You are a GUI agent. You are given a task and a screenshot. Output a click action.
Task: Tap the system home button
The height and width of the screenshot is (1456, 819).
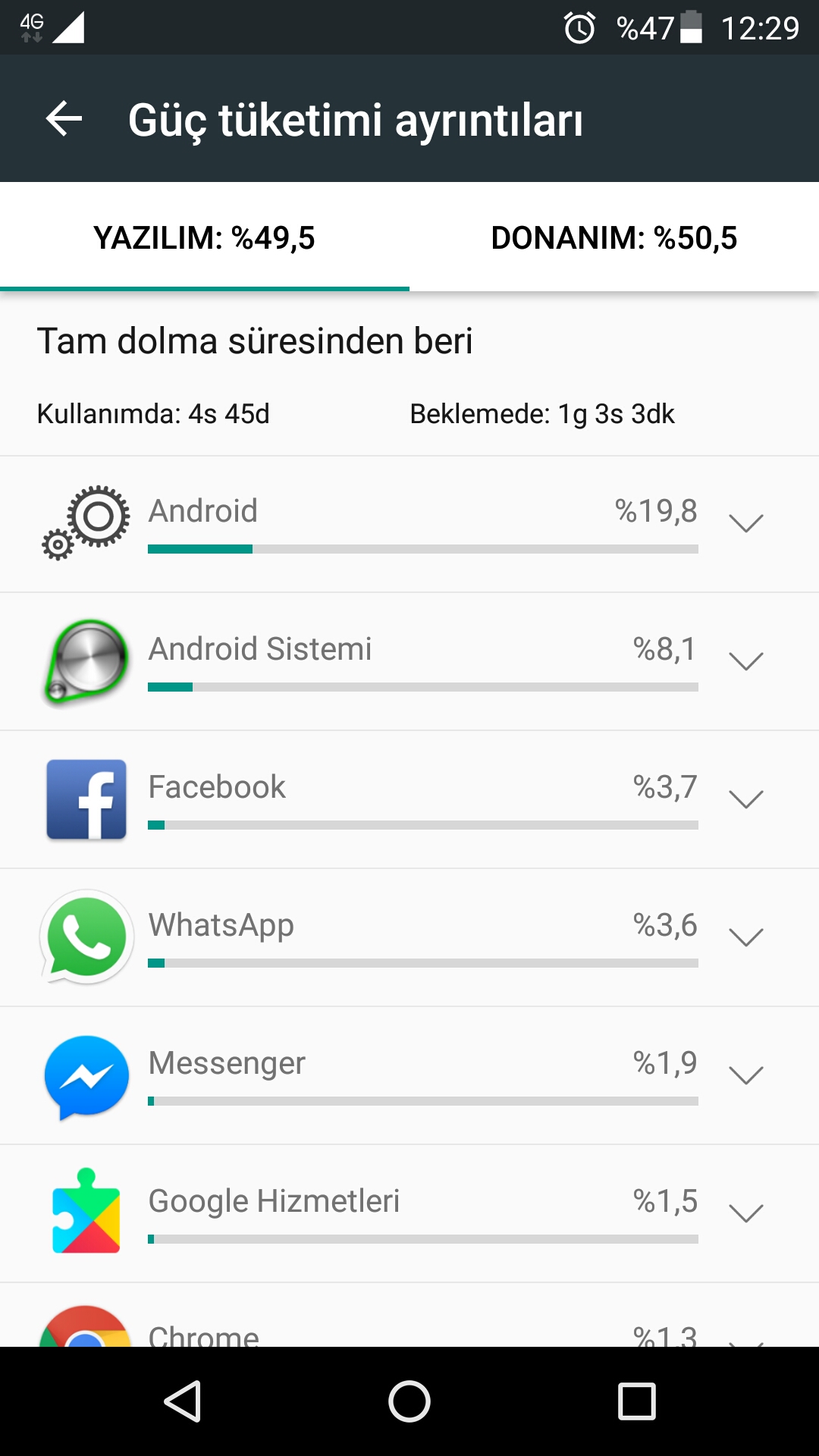coord(409,1401)
